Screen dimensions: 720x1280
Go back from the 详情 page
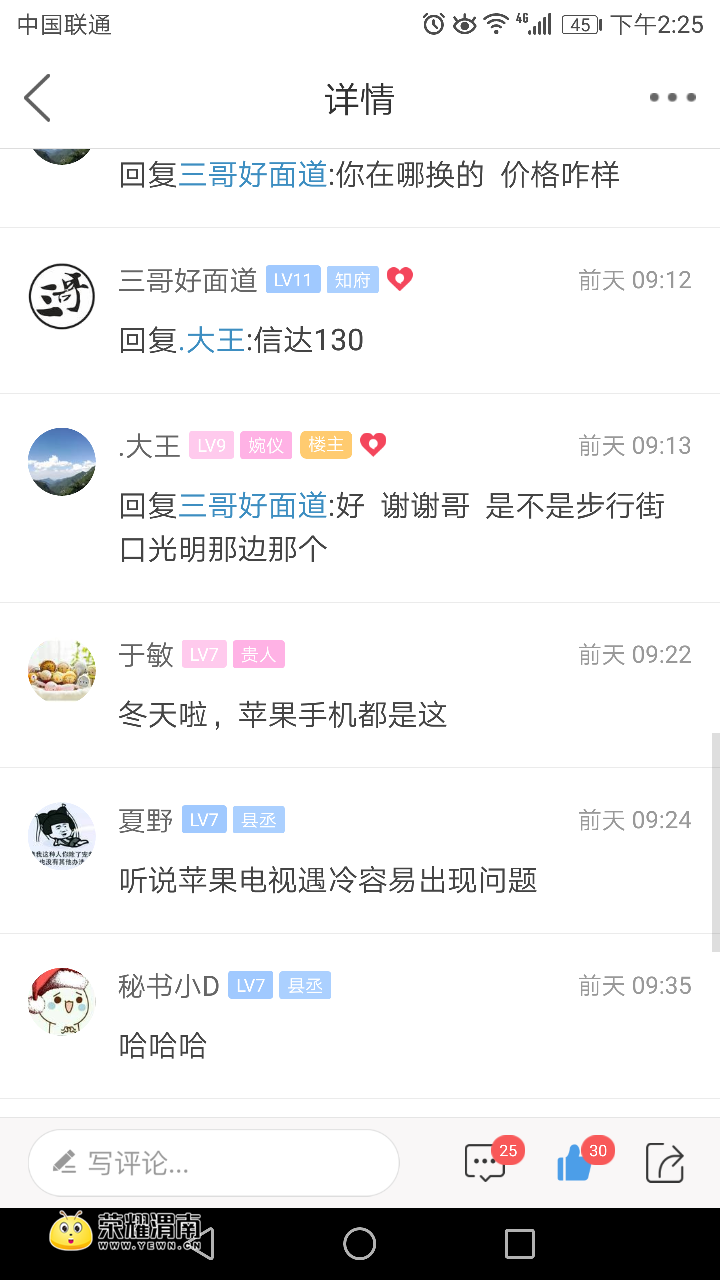coord(38,98)
